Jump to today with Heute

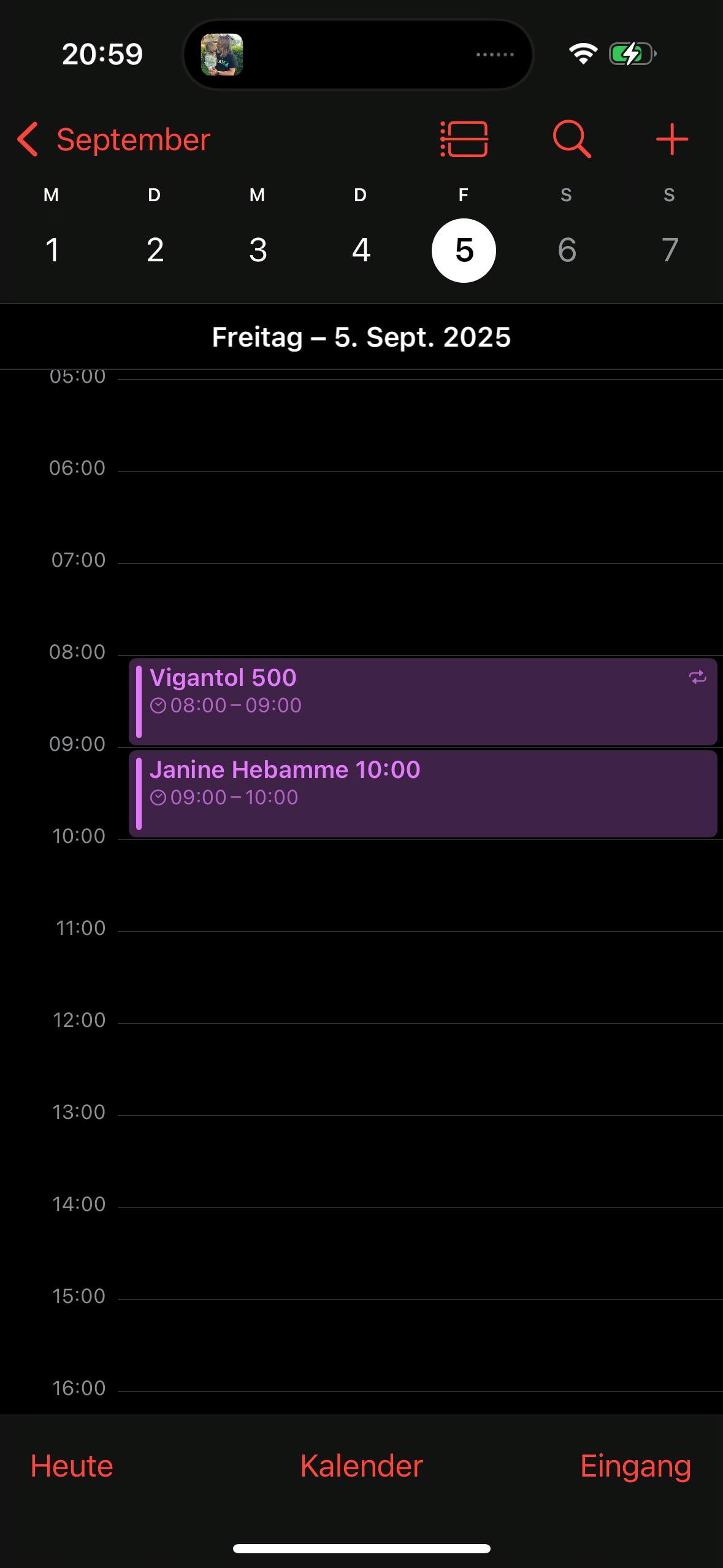(x=72, y=1466)
